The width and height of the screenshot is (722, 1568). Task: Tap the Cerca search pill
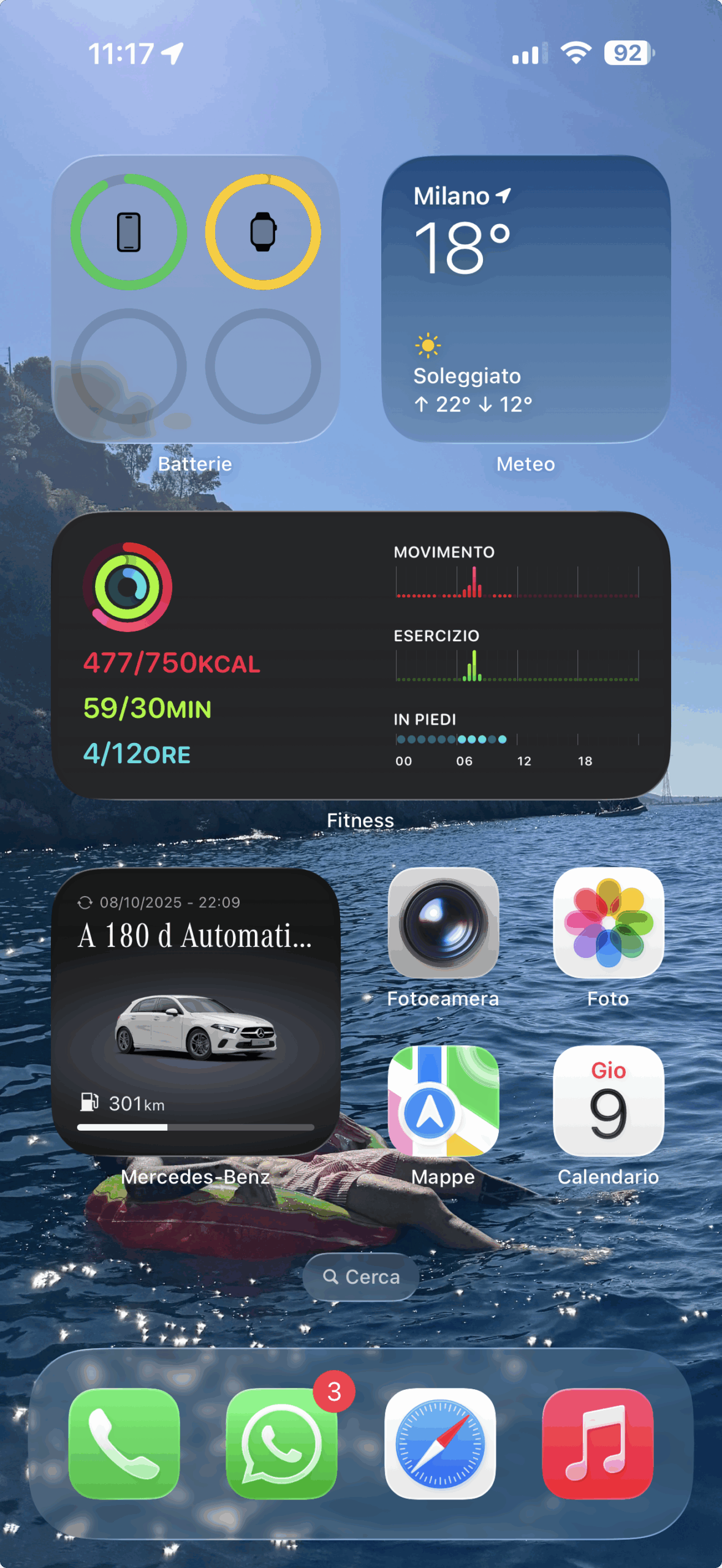click(361, 1277)
